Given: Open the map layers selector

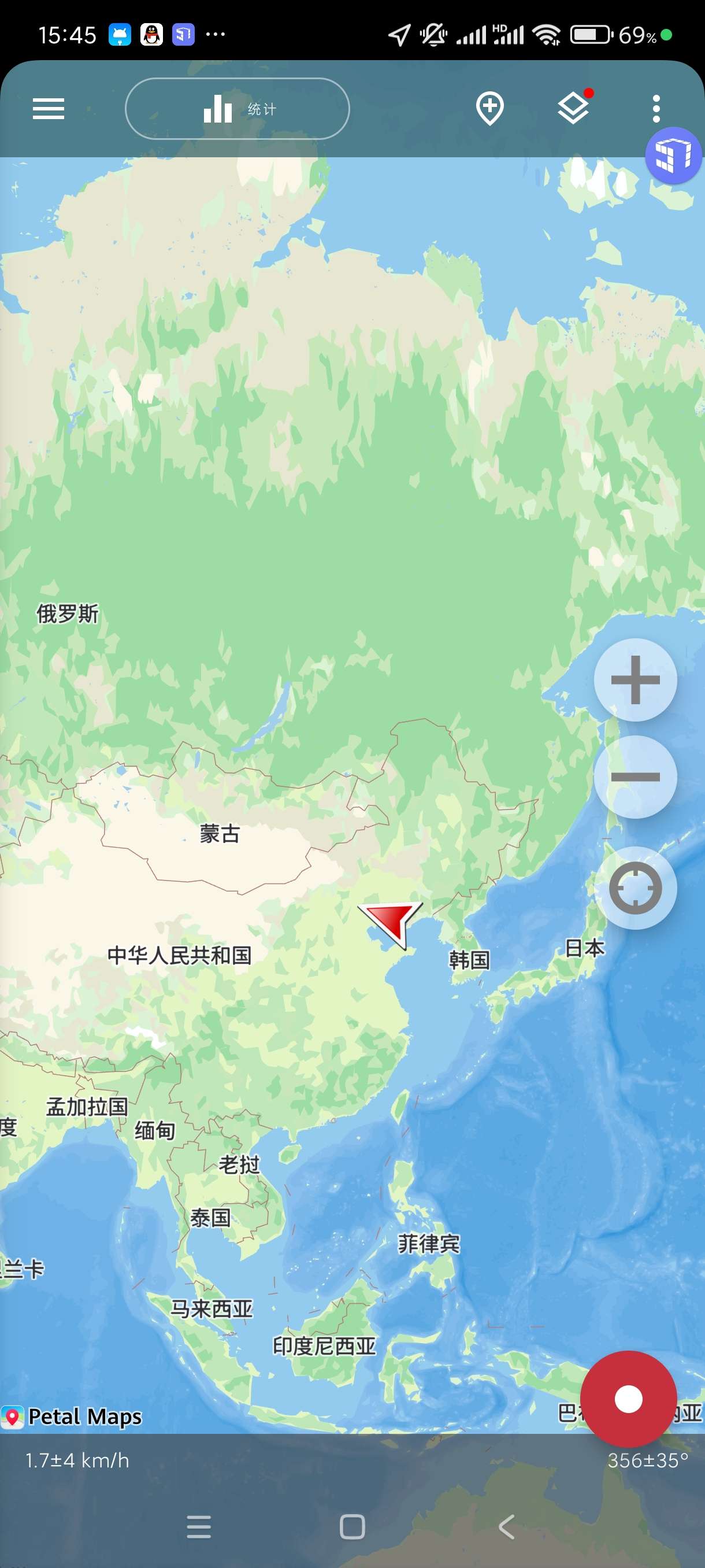Looking at the screenshot, I should [x=573, y=108].
